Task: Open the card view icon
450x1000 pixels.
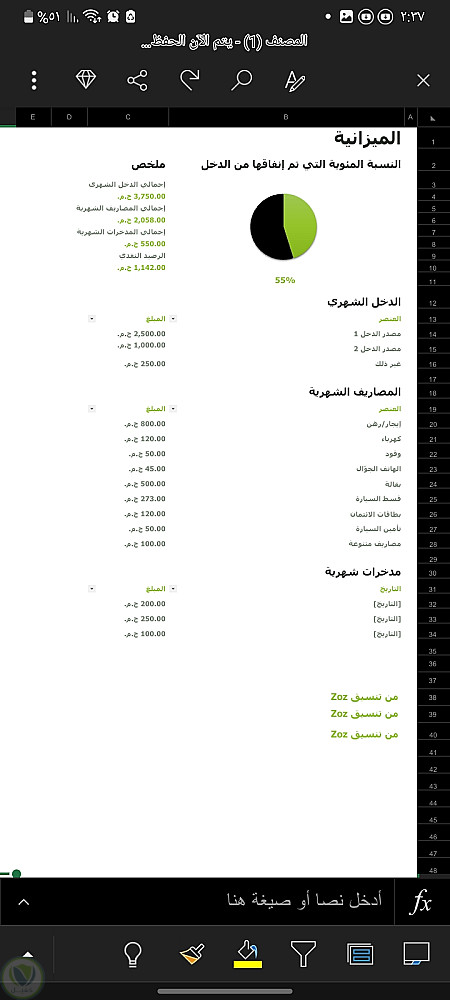Action: 360,954
